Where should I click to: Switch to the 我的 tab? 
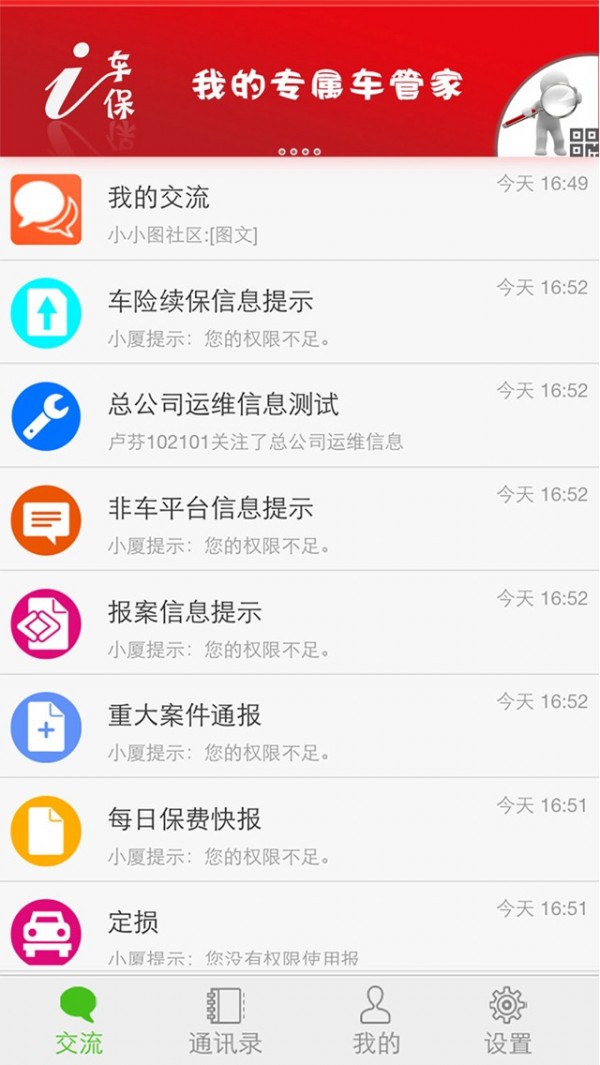click(x=376, y=1020)
